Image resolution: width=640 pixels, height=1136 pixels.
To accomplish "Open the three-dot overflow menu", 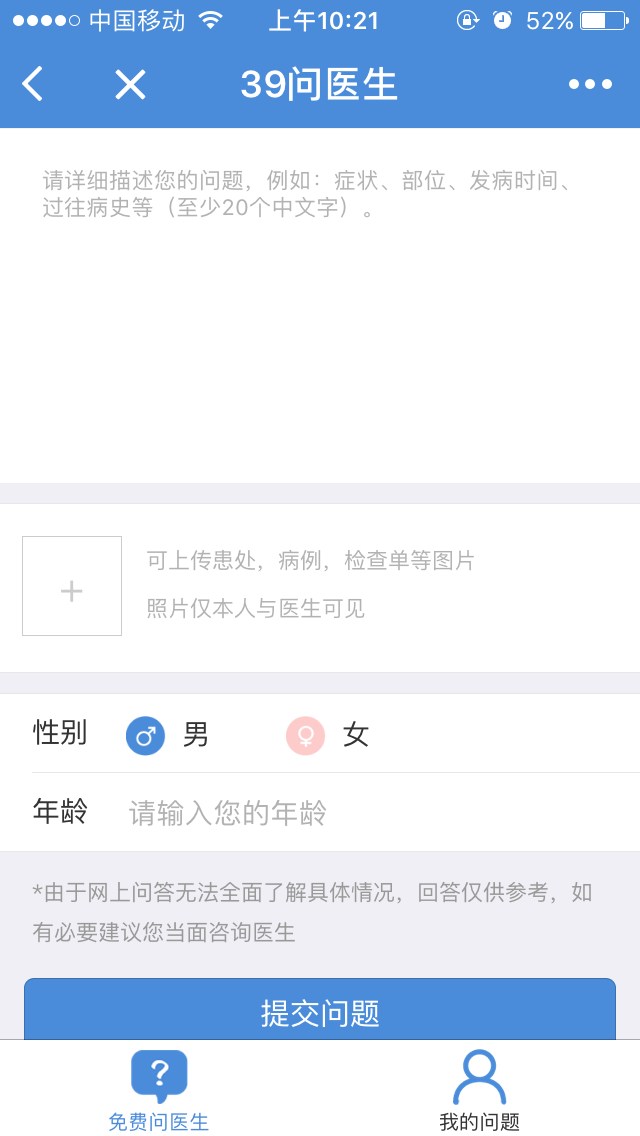I will coord(590,84).
